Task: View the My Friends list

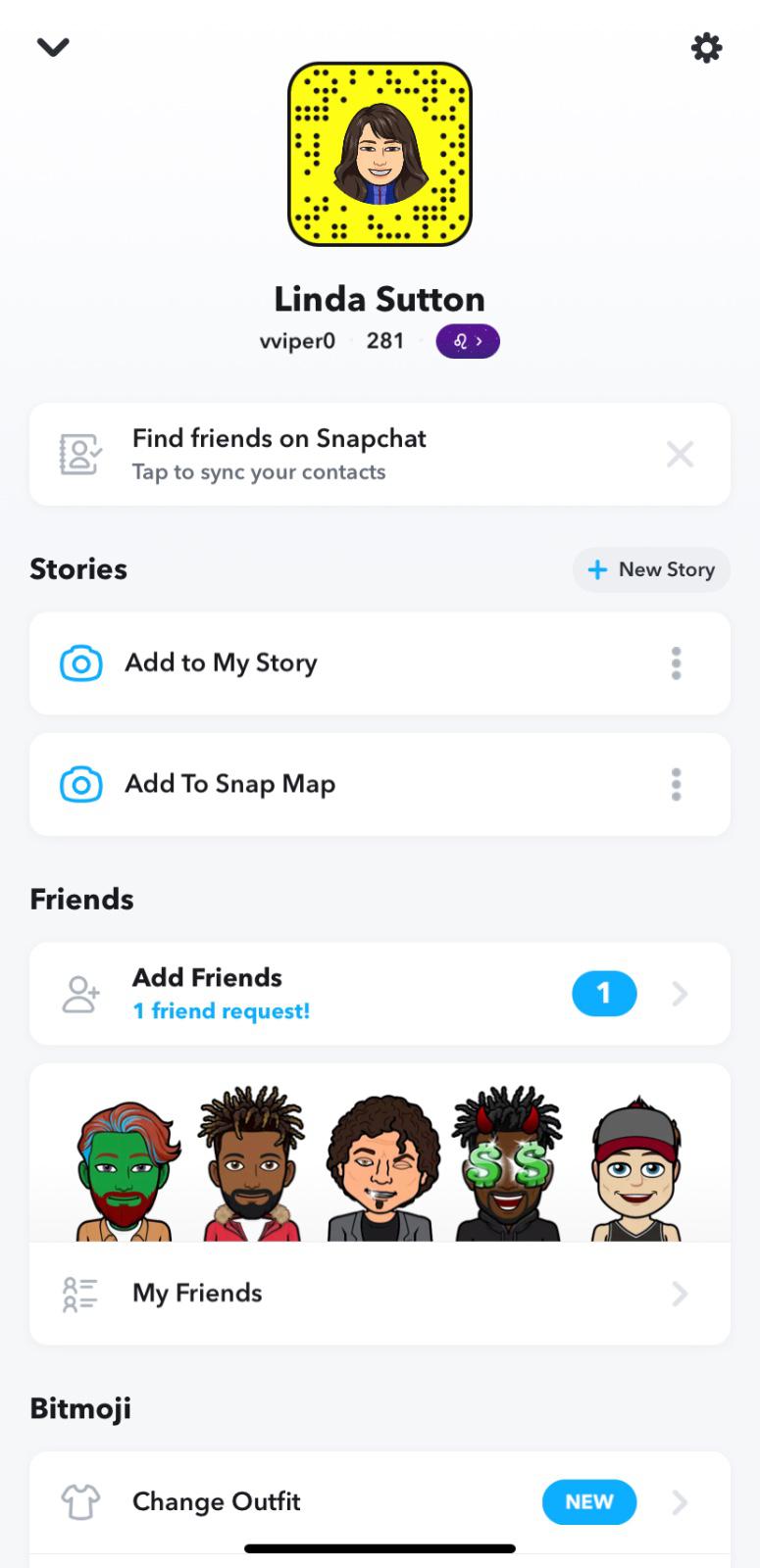Action: [380, 1294]
